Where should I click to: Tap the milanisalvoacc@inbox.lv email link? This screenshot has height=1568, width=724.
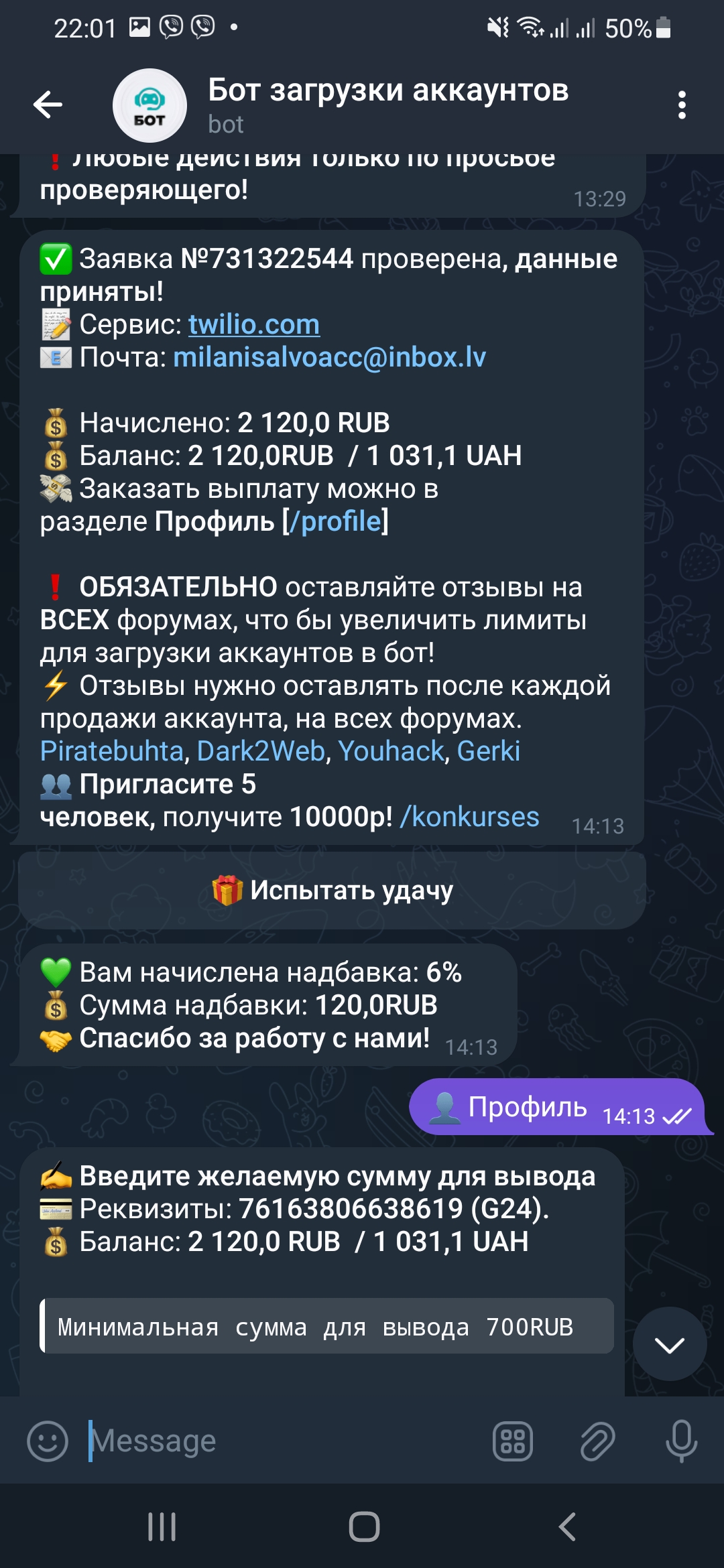click(x=329, y=357)
